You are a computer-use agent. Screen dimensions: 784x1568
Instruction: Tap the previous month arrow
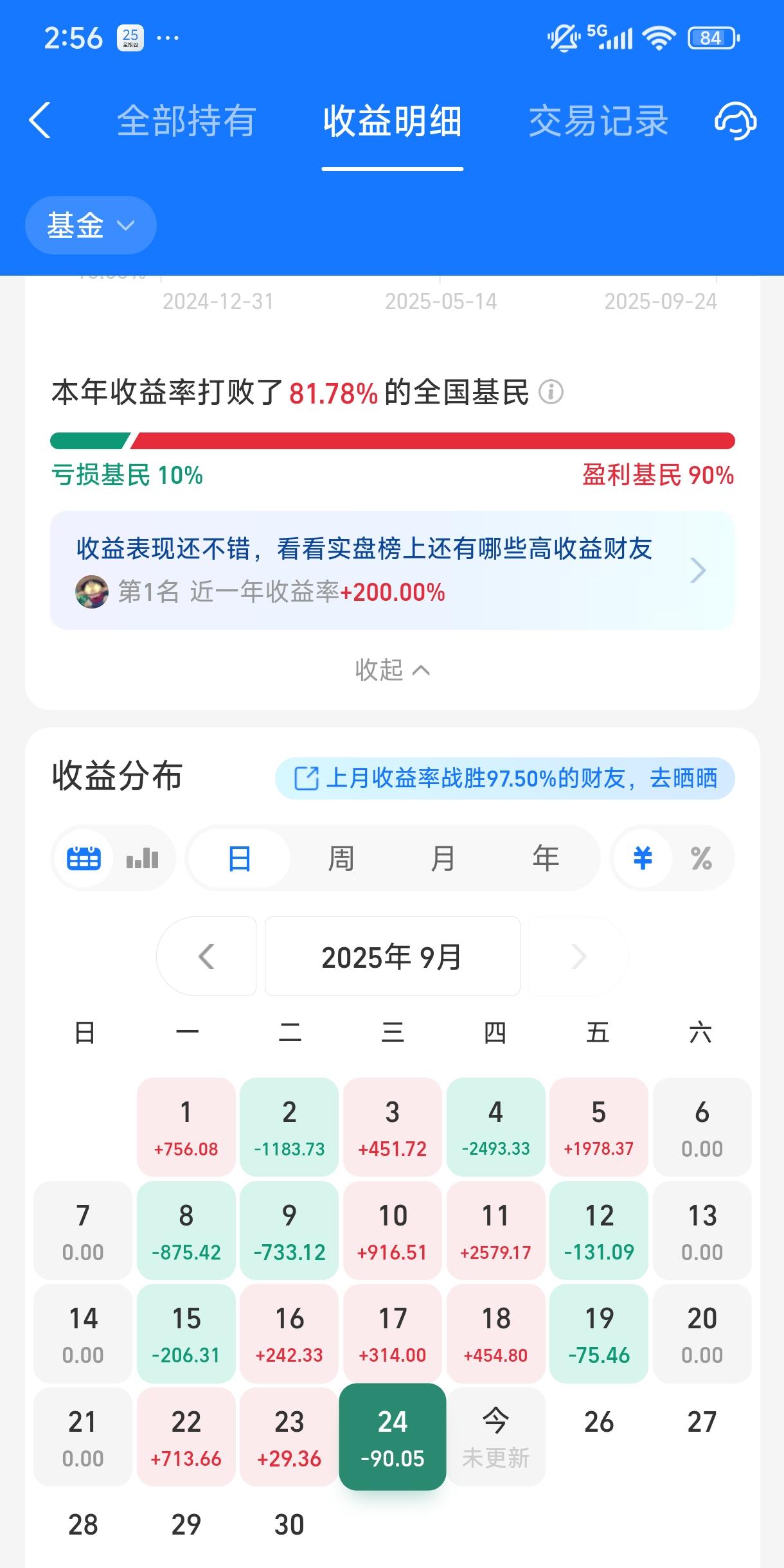click(207, 956)
